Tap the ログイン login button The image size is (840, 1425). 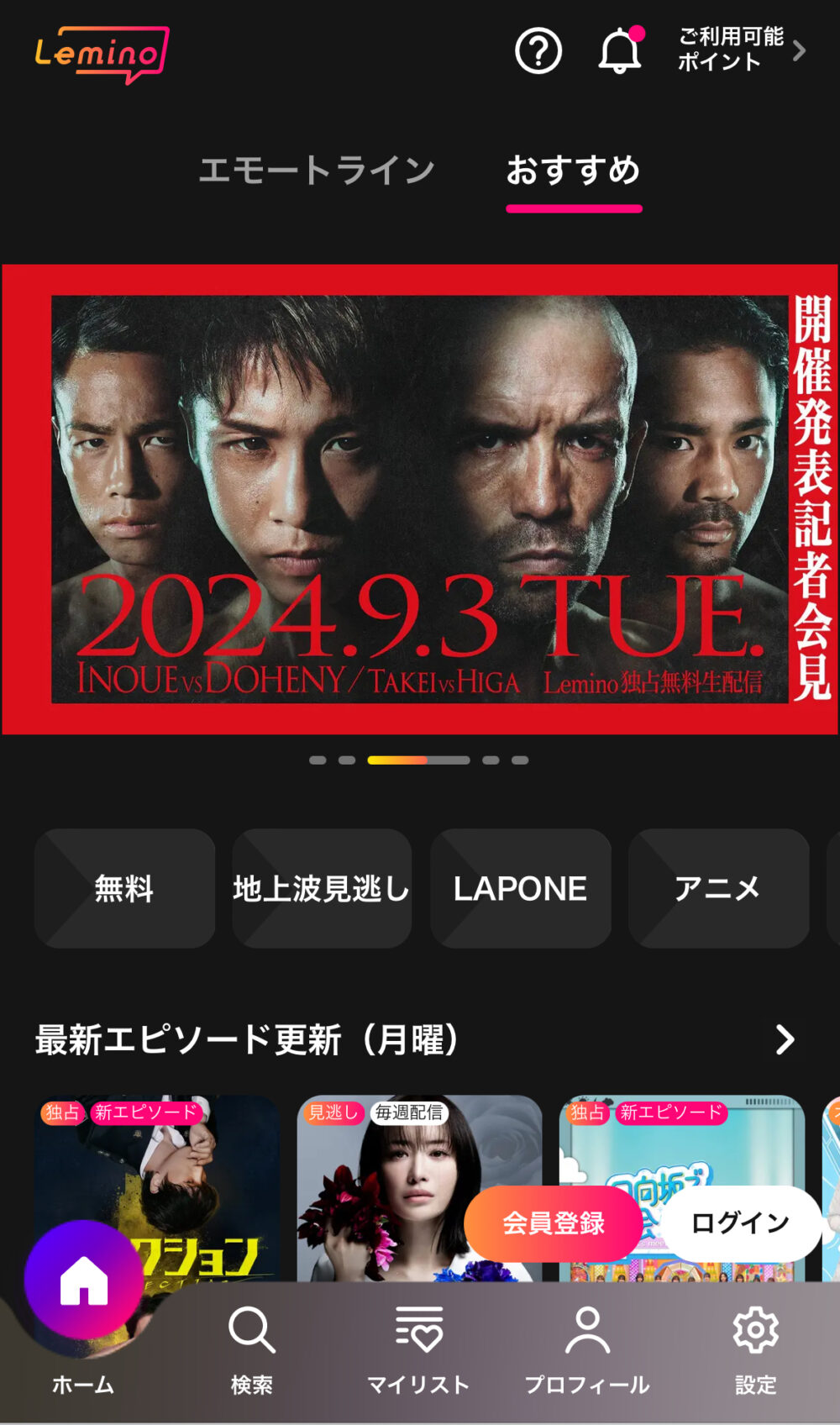pyautogui.click(x=740, y=1223)
